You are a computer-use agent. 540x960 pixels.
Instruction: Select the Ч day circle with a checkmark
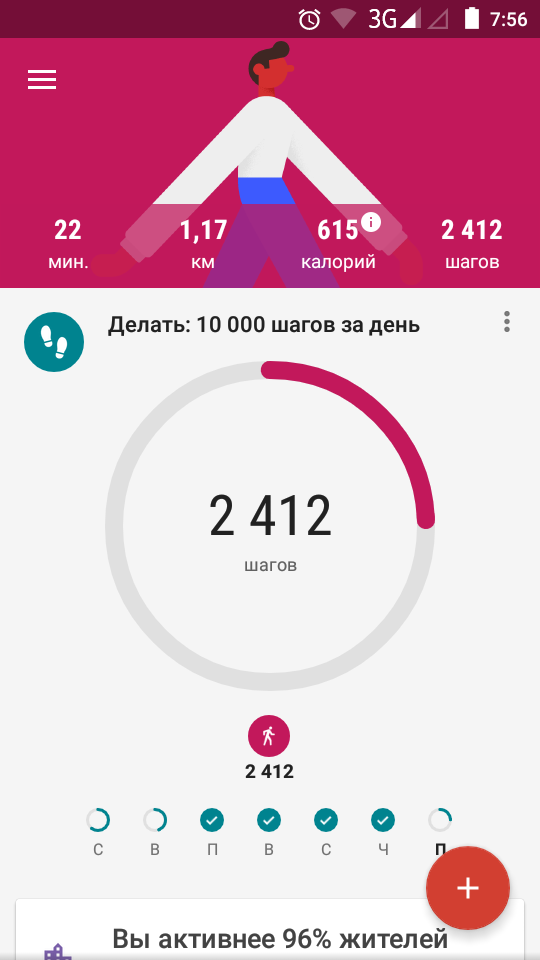[x=383, y=820]
